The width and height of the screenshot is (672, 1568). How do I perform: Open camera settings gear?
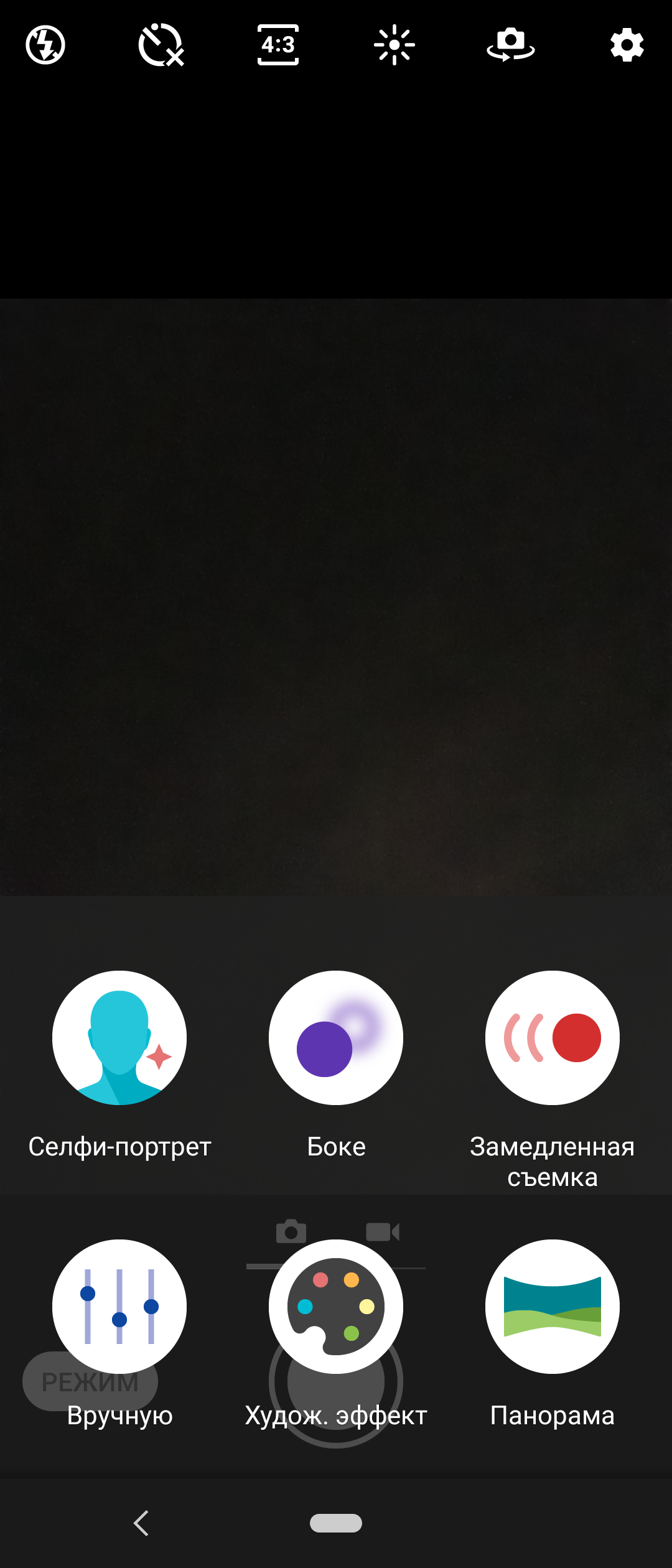click(627, 45)
